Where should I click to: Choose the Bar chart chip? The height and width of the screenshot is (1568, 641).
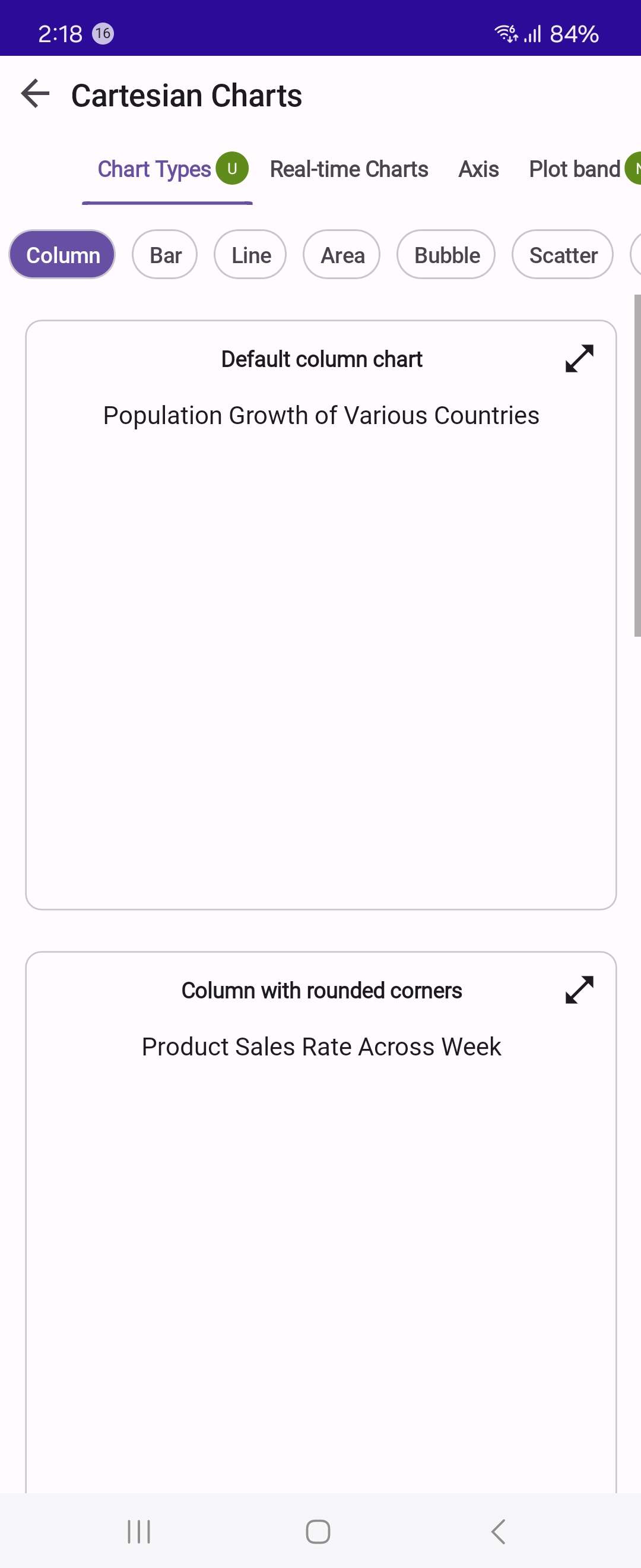coord(165,255)
